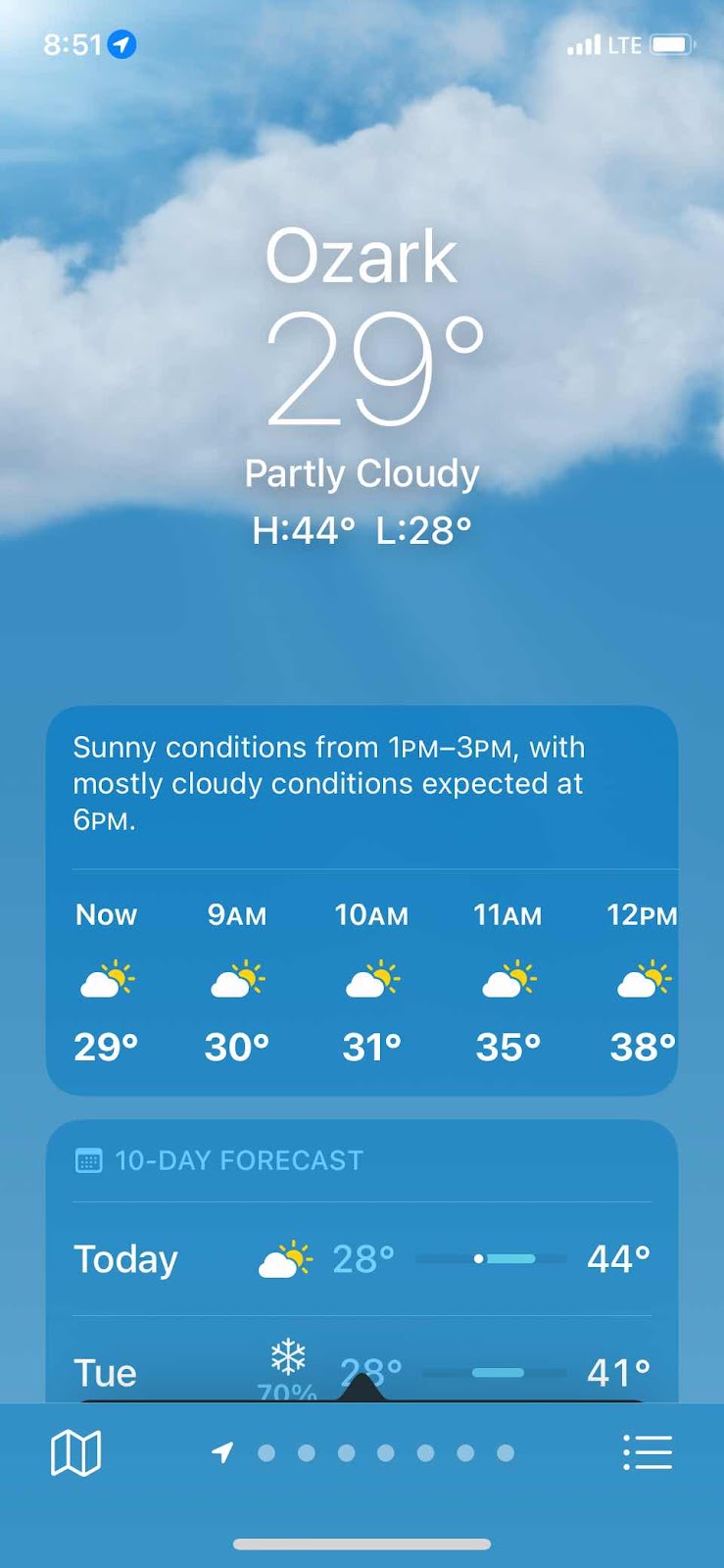Screen dimensions: 724x1568
Task: Open Today's forecast row
Action: [362, 1259]
